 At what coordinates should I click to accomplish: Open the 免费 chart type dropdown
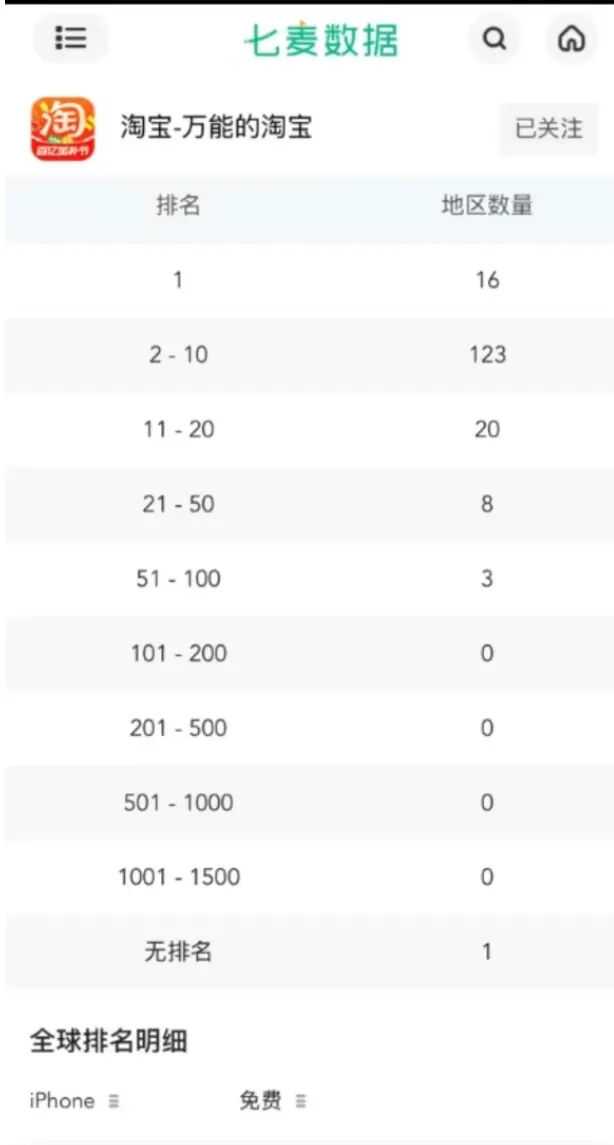click(272, 1101)
